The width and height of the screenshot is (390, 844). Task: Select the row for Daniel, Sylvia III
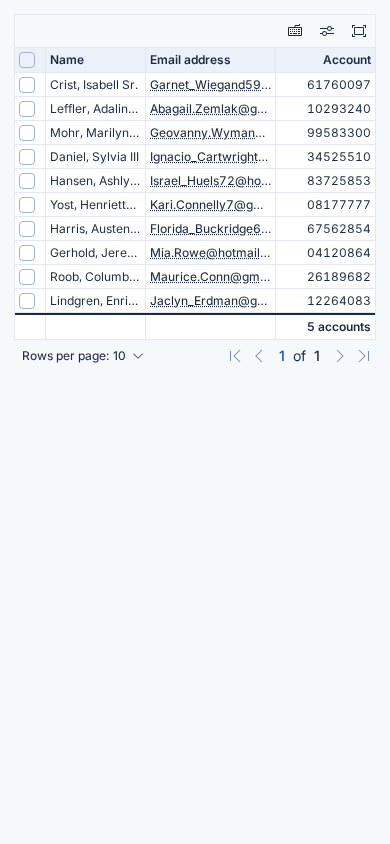pyautogui.click(x=27, y=157)
